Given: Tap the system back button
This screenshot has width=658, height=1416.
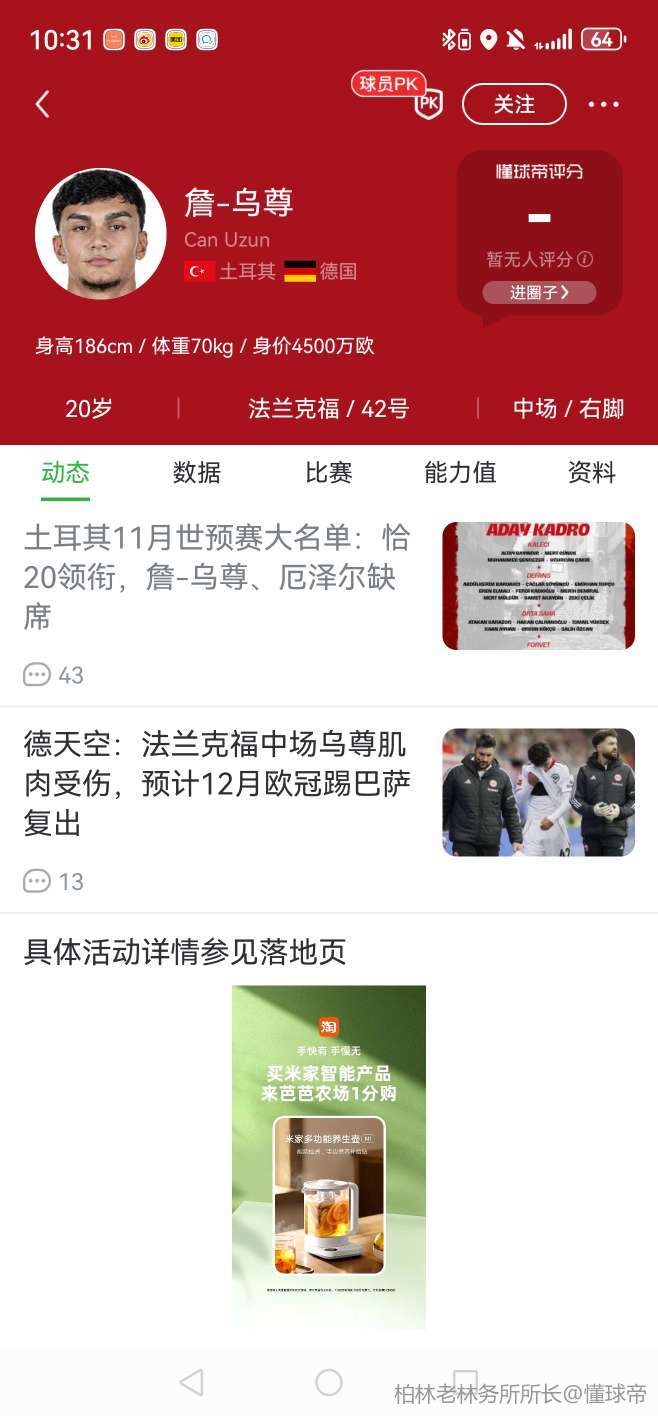Looking at the screenshot, I should [191, 1382].
